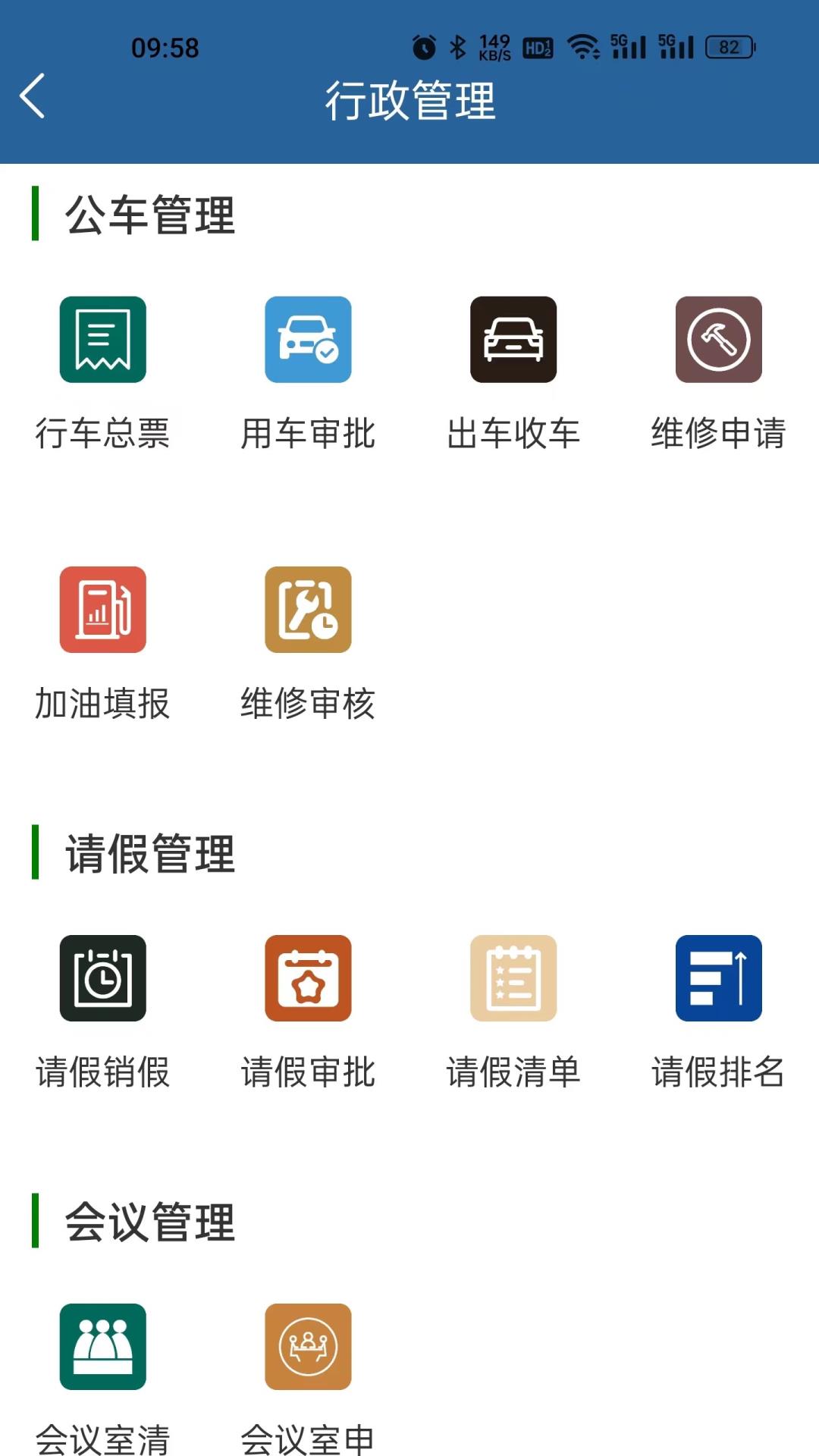This screenshot has height=1456, width=819.
Task: Tap the 请假销假 leave cancellation icon
Action: [x=102, y=977]
